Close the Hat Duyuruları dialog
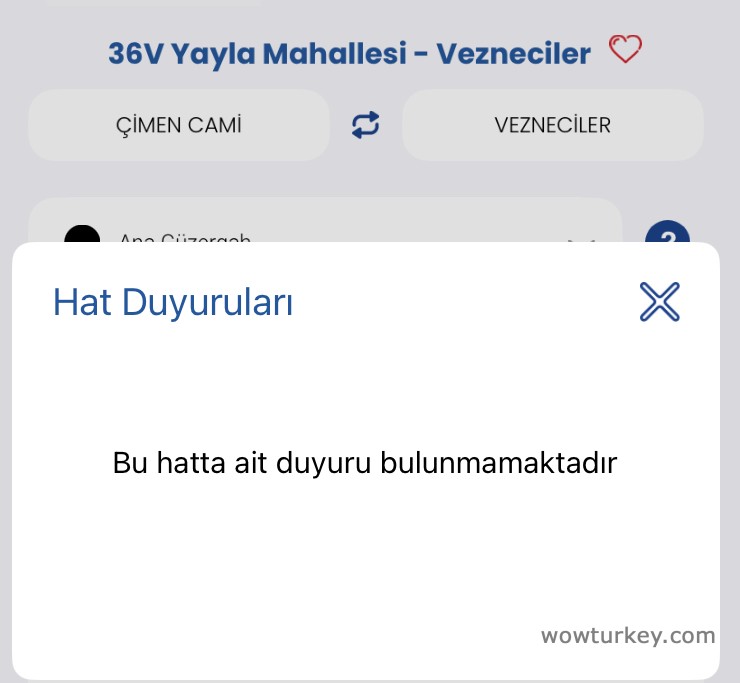This screenshot has width=740, height=683. click(659, 302)
